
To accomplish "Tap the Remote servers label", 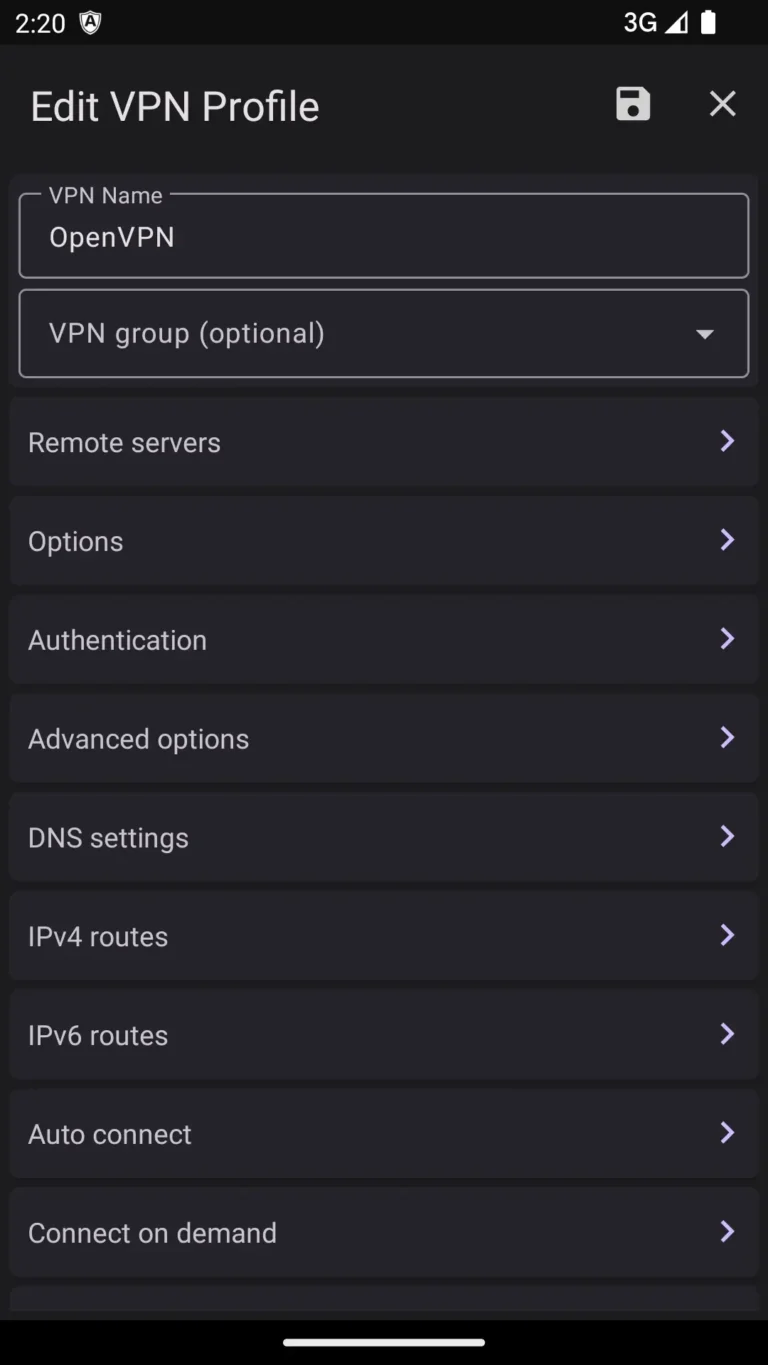I will tap(124, 441).
